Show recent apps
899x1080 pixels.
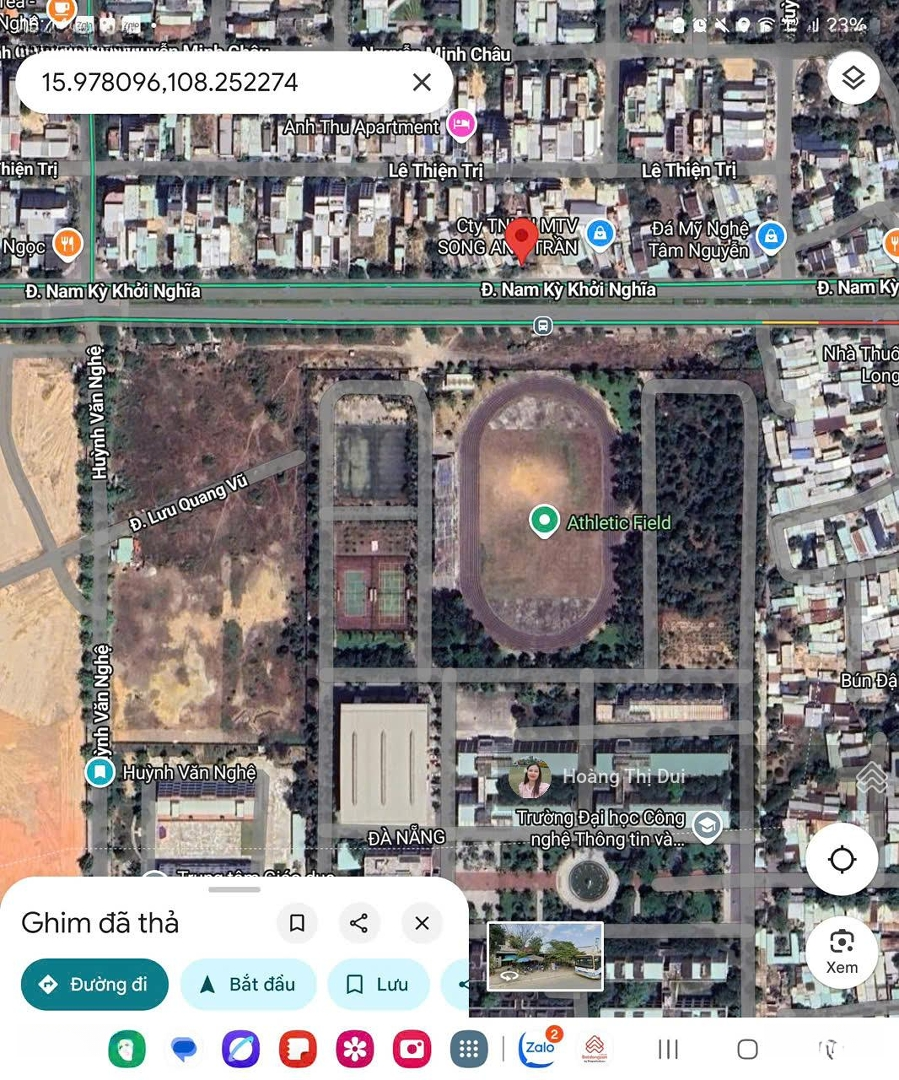pyautogui.click(x=668, y=1049)
